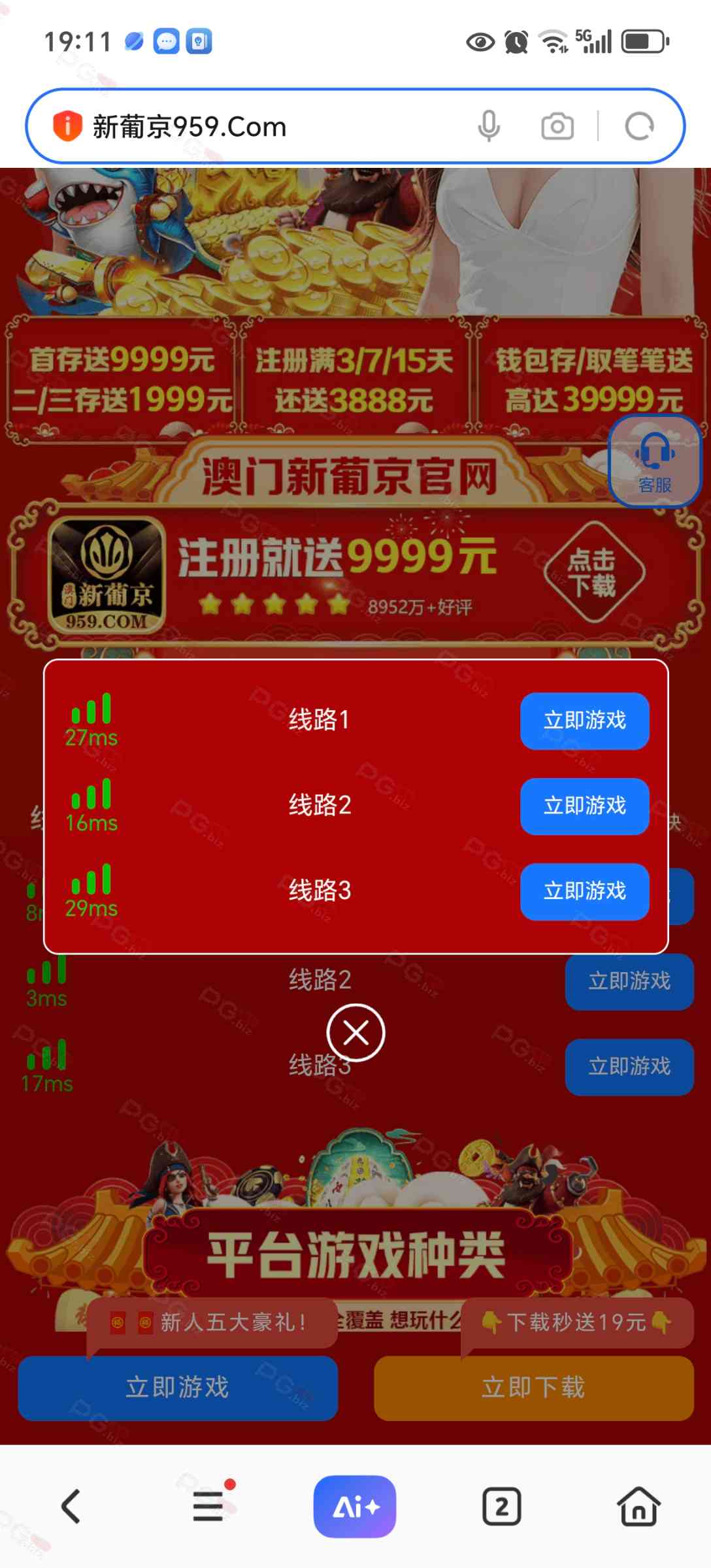View the two open browser tabs

point(501,1507)
